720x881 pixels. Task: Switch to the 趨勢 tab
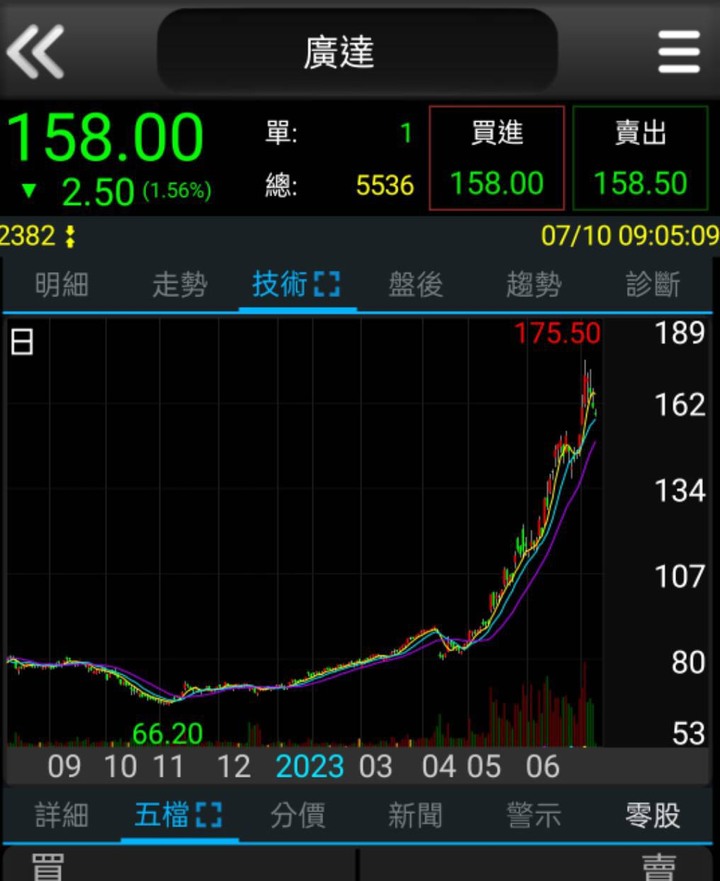pyautogui.click(x=534, y=285)
